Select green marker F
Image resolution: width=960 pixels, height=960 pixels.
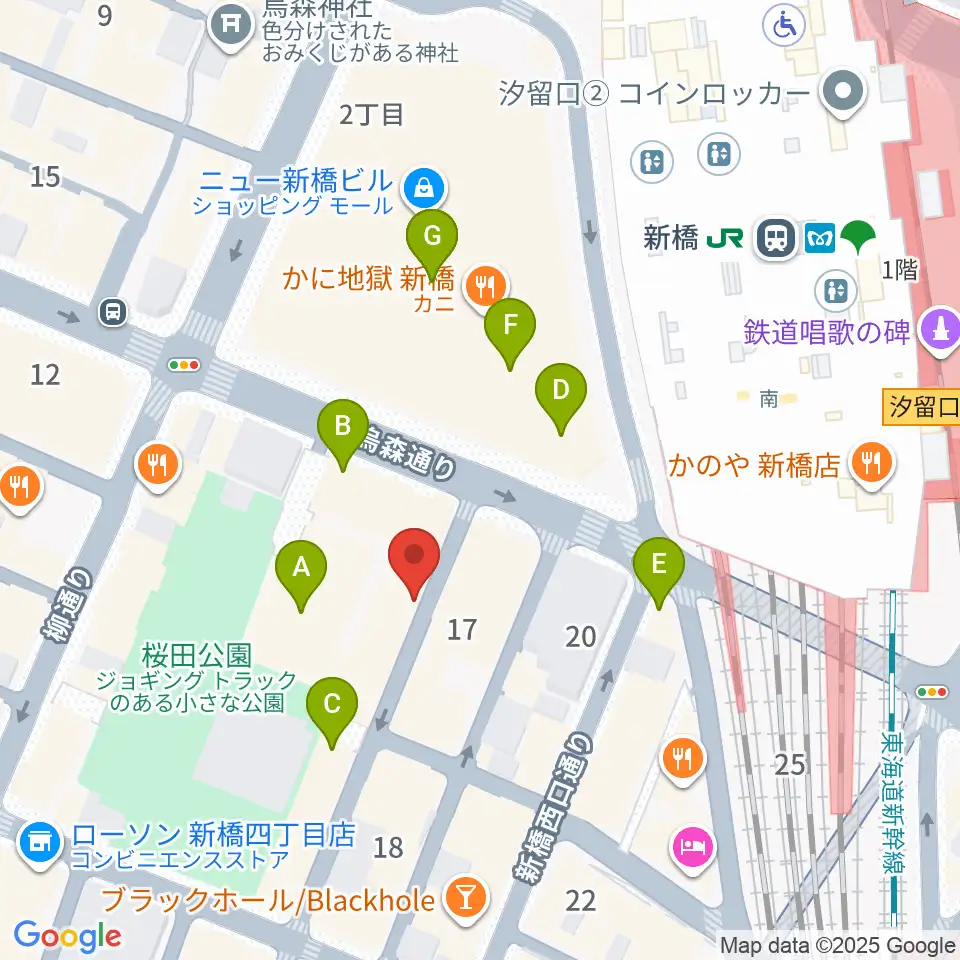(x=510, y=334)
